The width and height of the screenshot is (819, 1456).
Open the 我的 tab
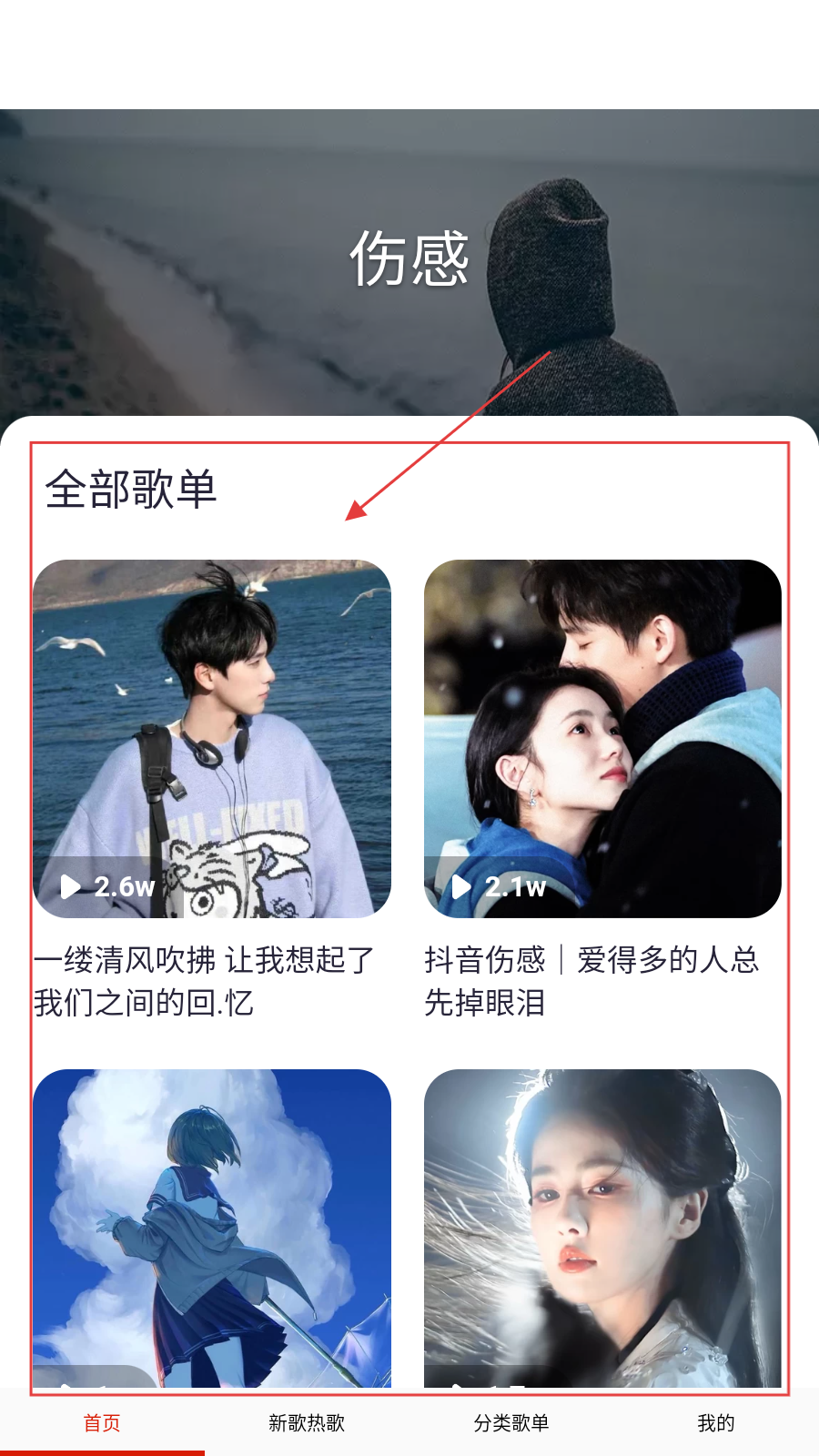(716, 1423)
